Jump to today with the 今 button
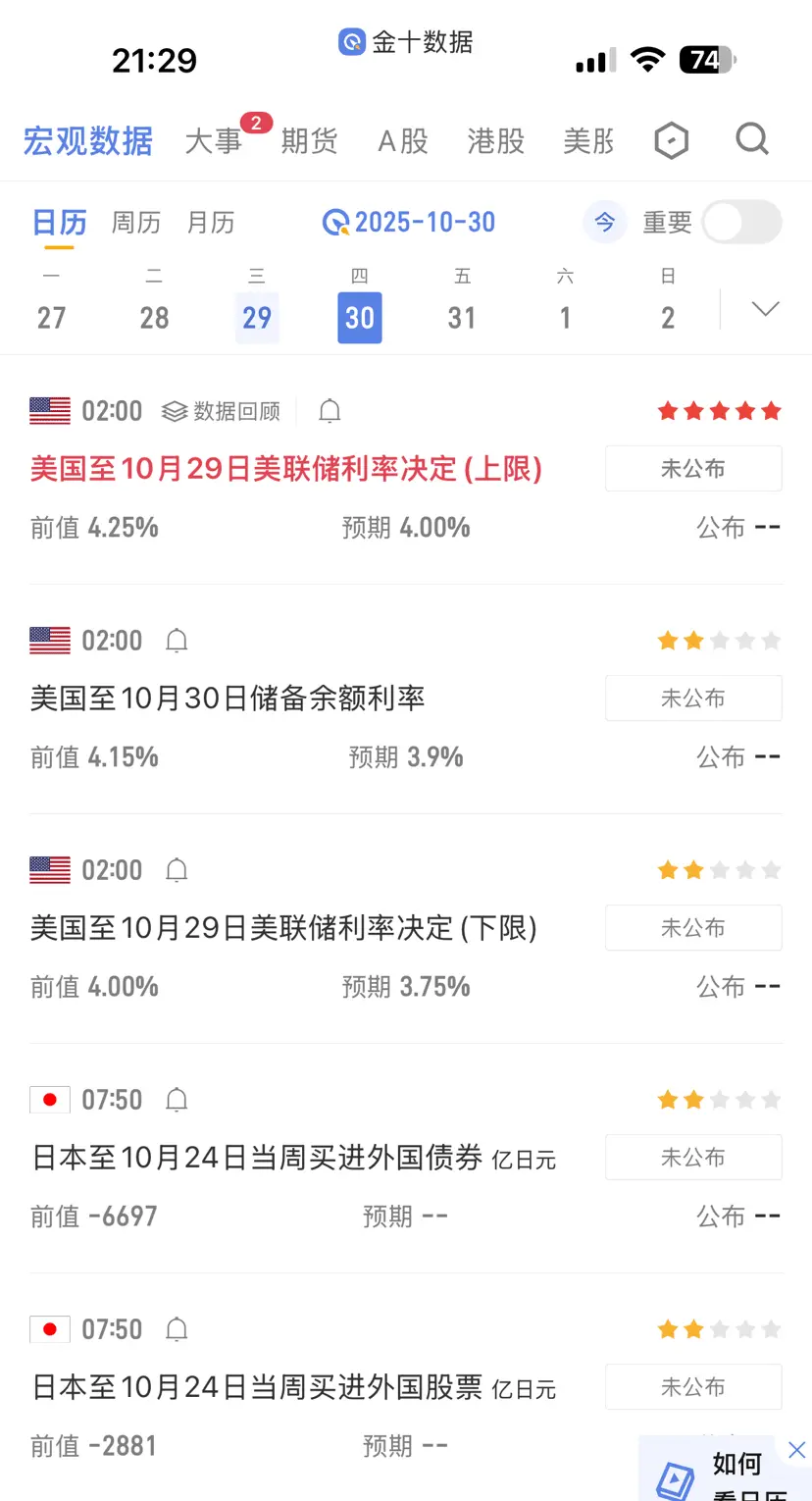Image resolution: width=812 pixels, height=1501 pixels. (x=605, y=223)
